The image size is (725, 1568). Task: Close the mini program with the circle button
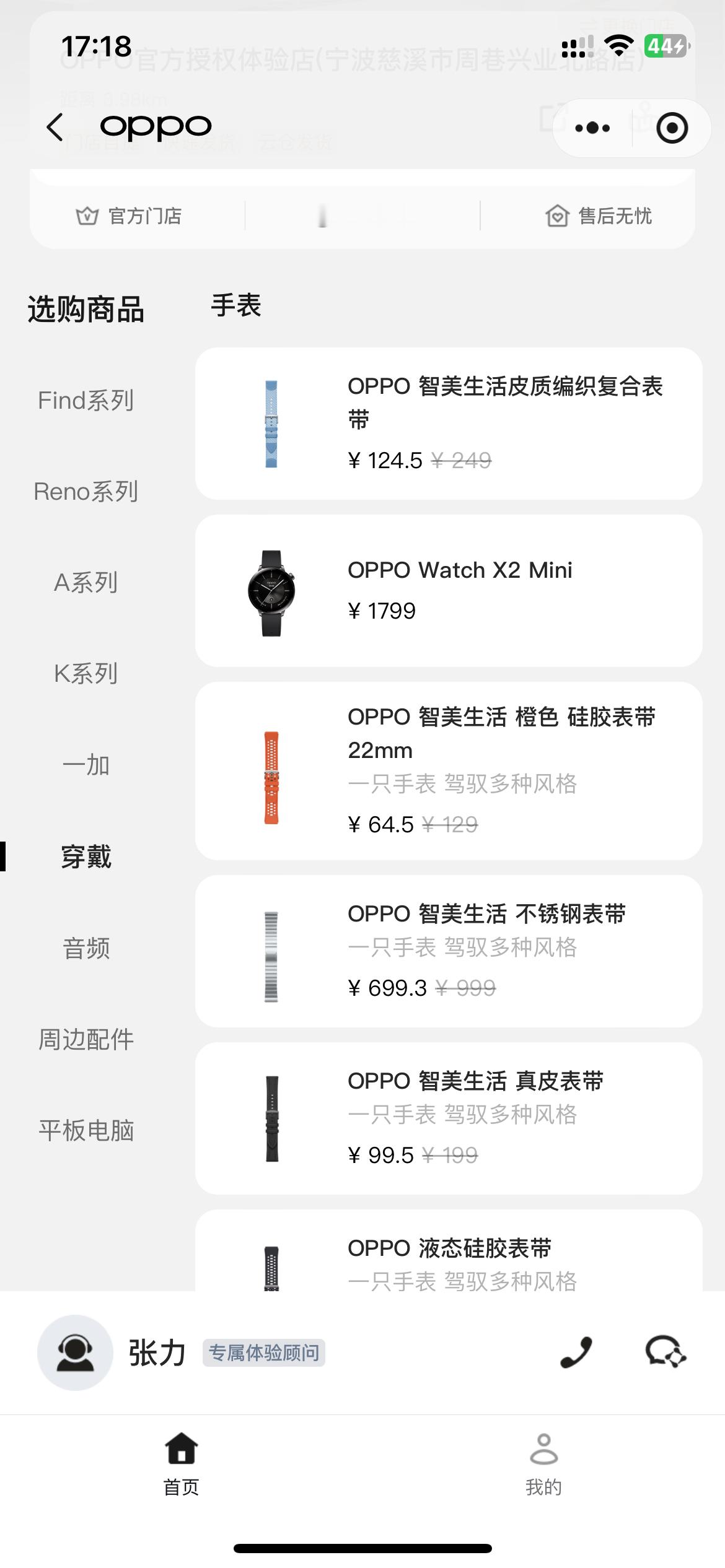point(672,128)
